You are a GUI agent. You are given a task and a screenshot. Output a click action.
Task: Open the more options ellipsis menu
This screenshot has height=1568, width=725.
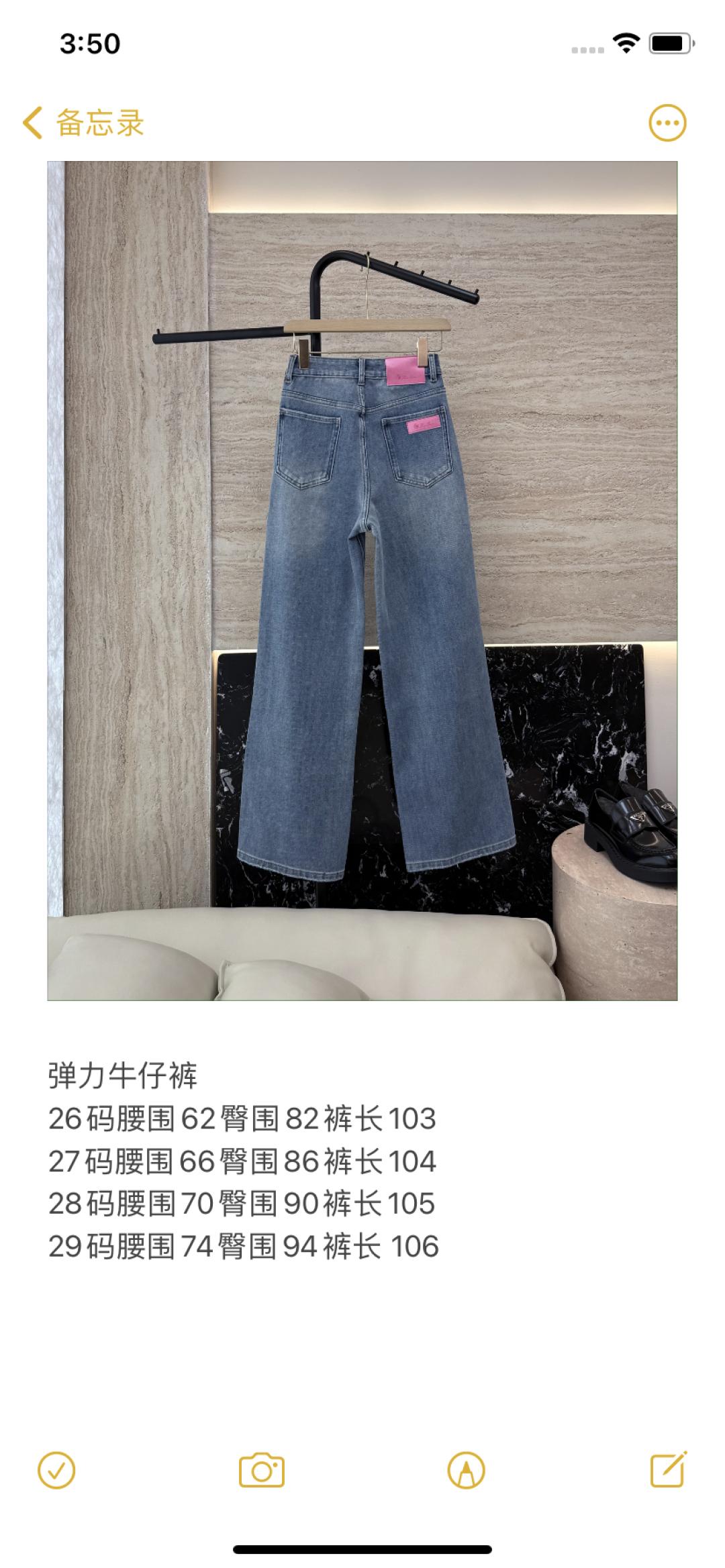[667, 123]
